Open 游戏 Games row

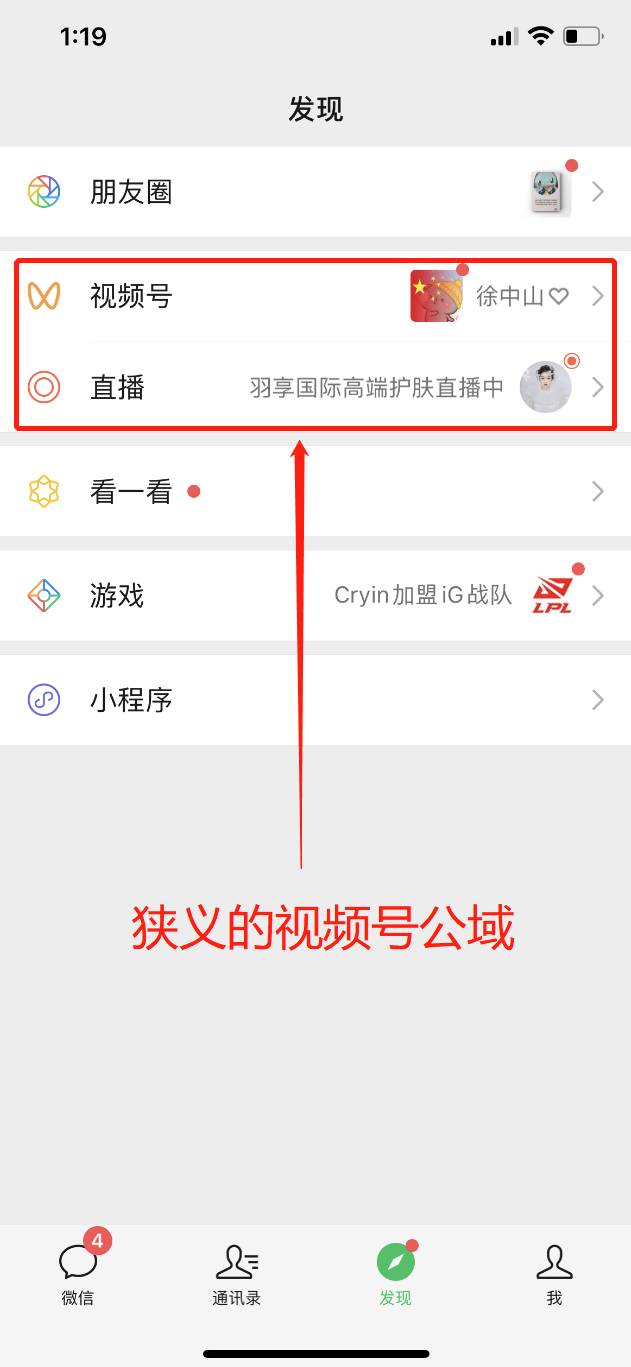click(315, 596)
